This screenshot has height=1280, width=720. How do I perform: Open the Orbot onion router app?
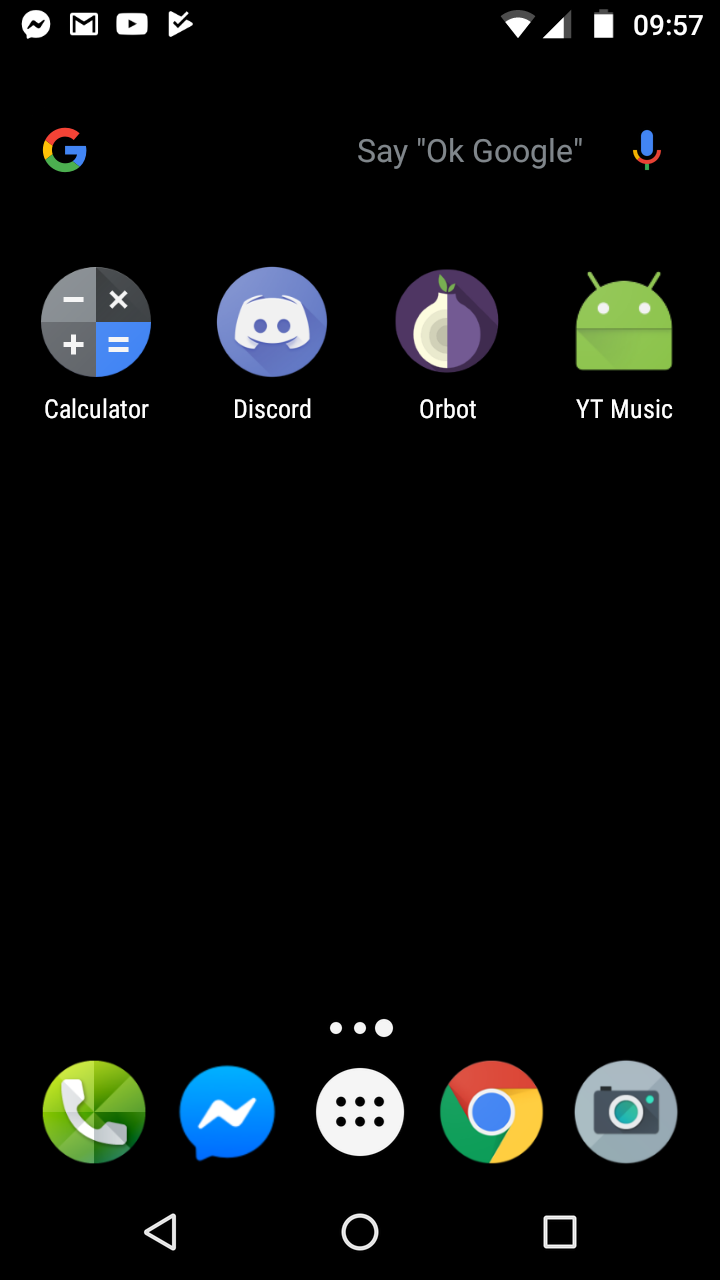447,321
